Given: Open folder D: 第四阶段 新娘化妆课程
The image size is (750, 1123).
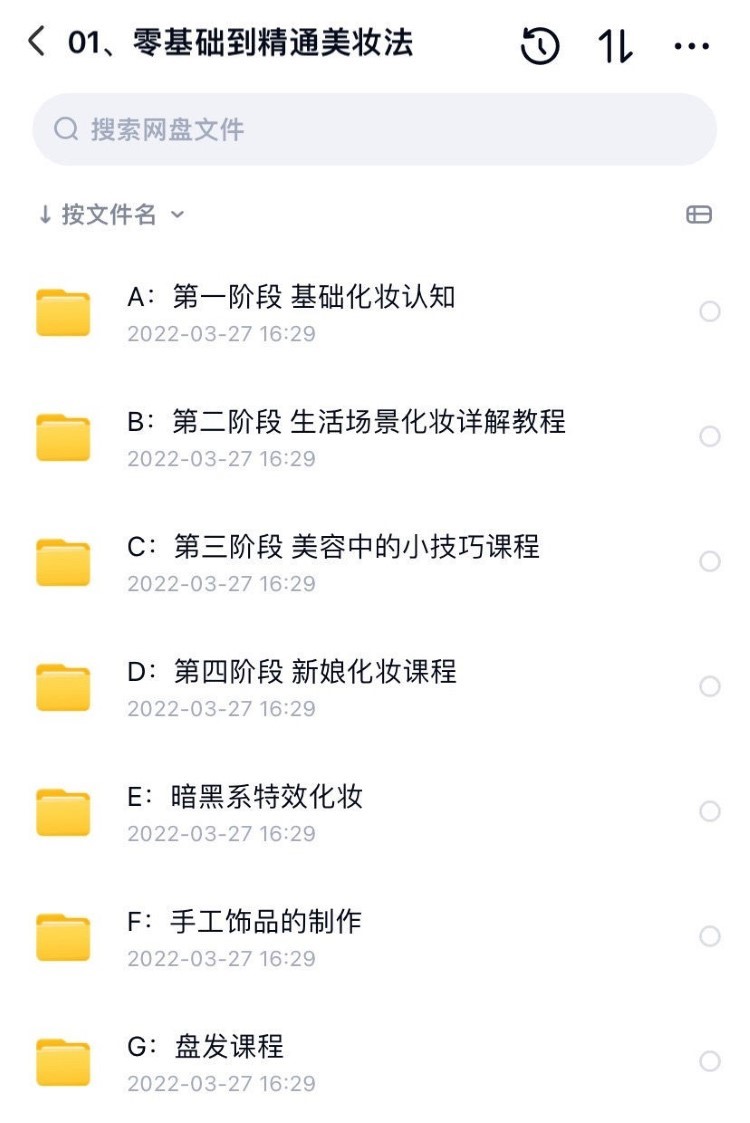Looking at the screenshot, I should tap(292, 672).
